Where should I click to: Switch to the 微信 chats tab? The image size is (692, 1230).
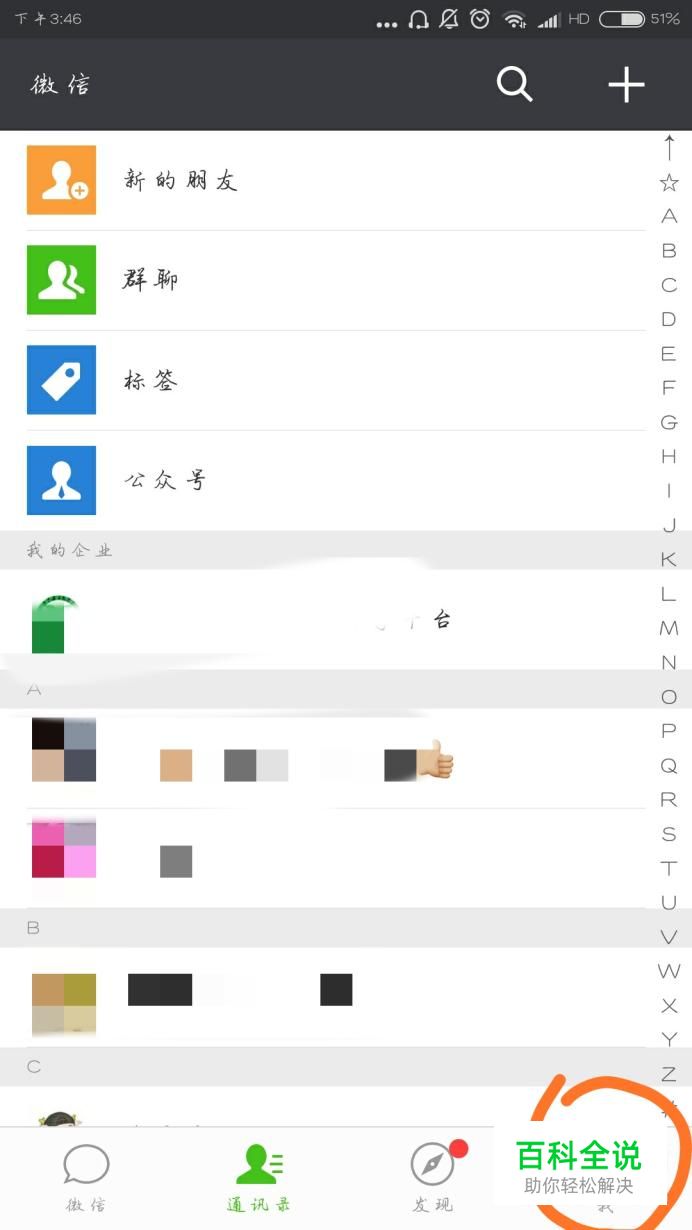(x=86, y=1178)
